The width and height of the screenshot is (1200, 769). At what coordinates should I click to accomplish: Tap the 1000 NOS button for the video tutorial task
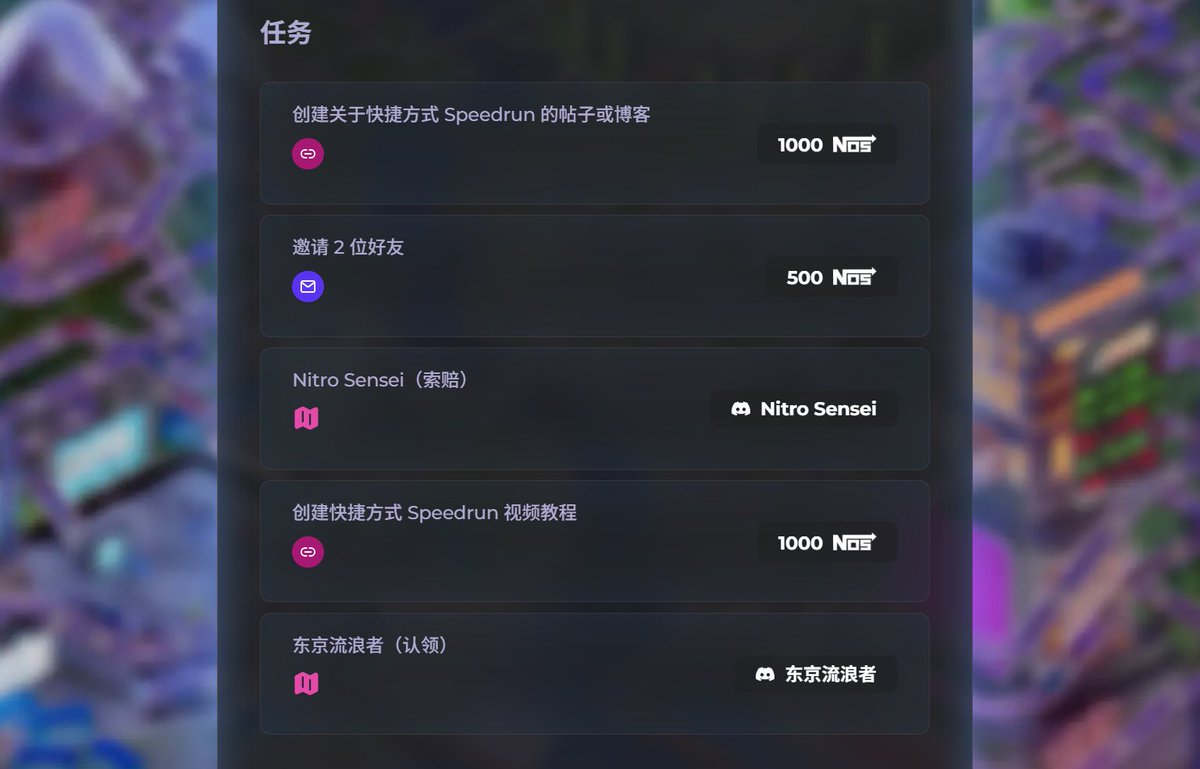(x=827, y=542)
